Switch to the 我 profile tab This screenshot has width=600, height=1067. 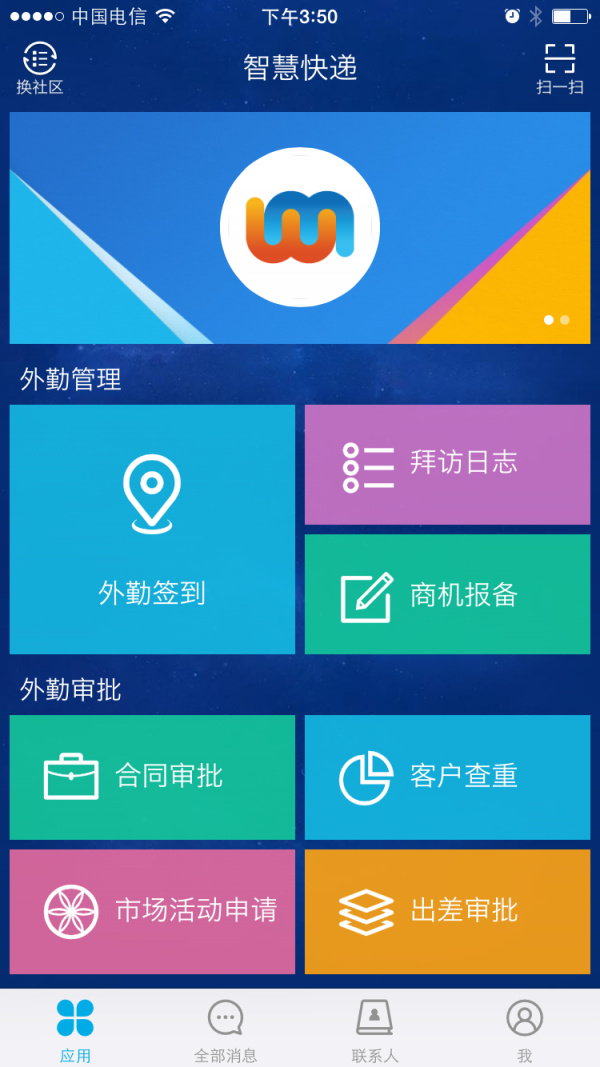524,1028
